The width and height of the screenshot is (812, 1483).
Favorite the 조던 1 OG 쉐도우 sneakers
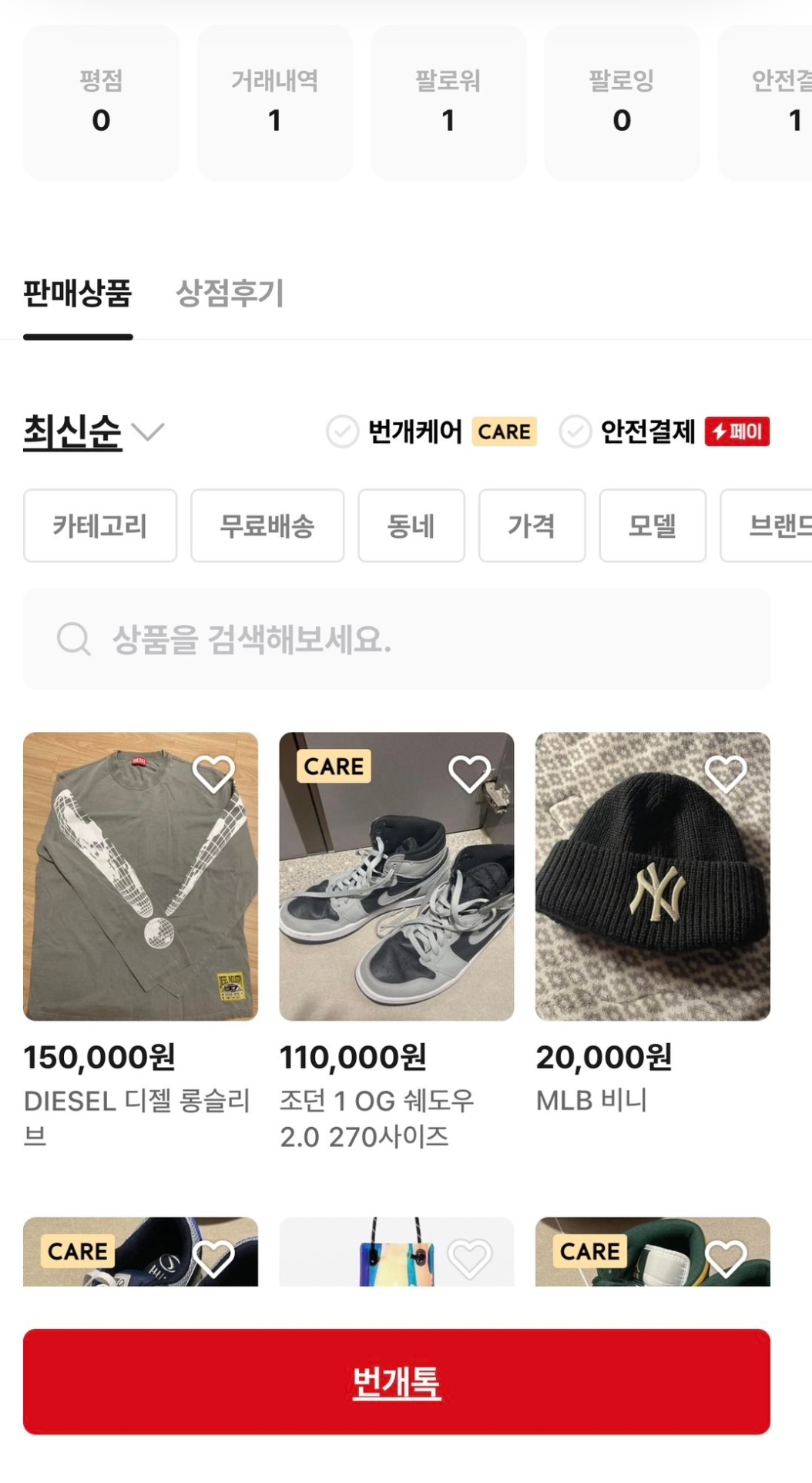(x=469, y=773)
